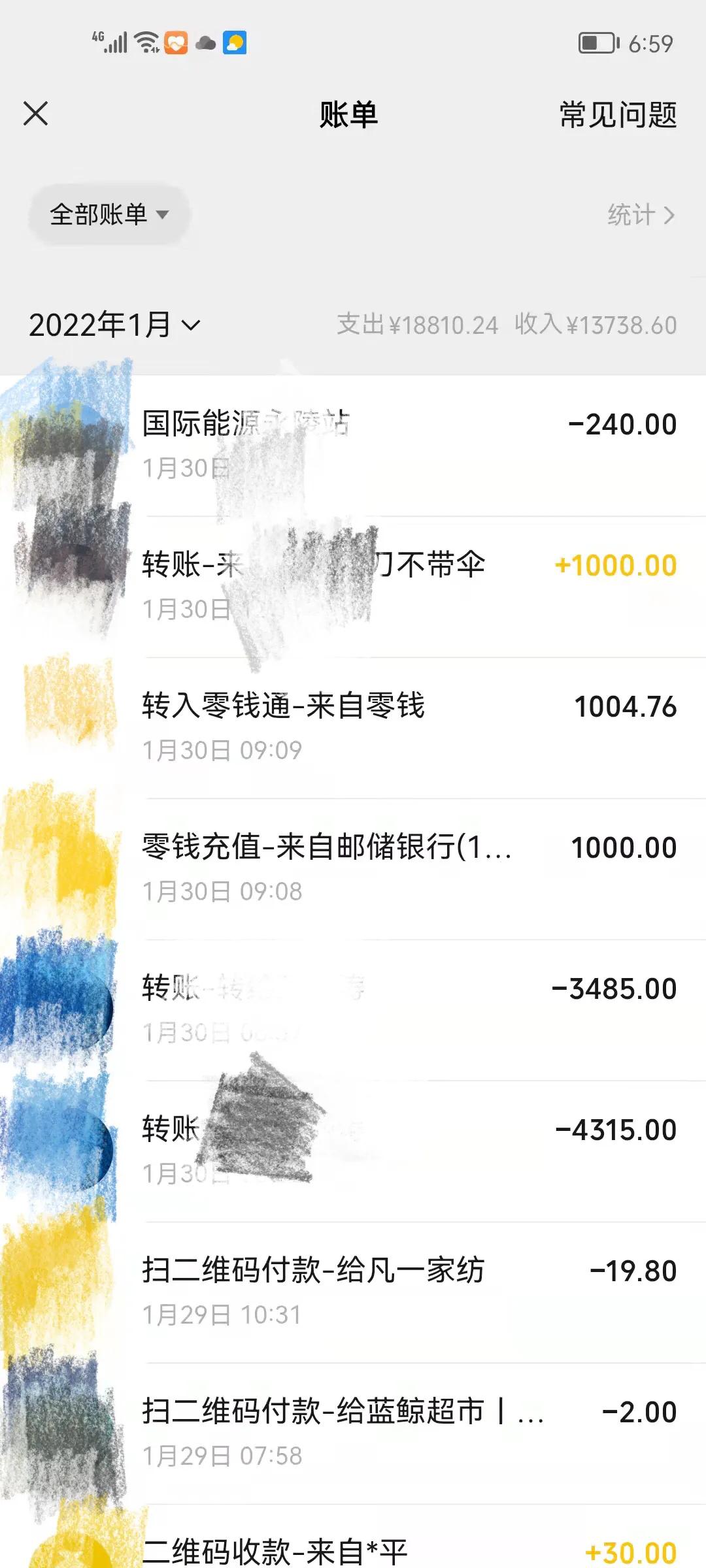Close the 账单 bill page
This screenshot has width=706, height=1568.
point(37,113)
